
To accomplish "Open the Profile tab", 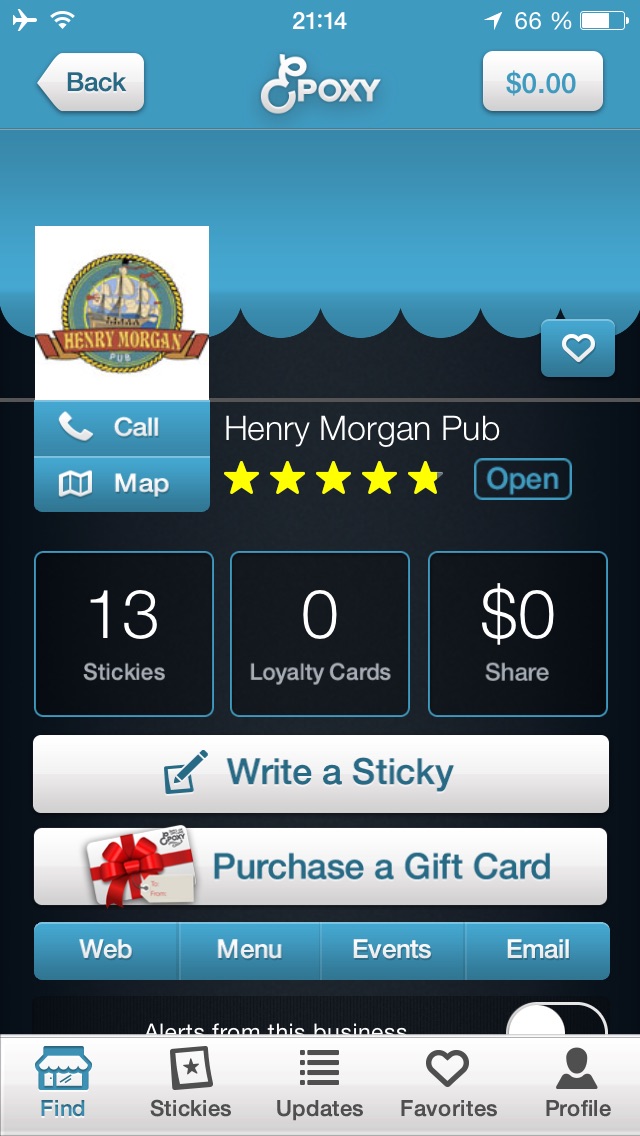I will tap(577, 1085).
